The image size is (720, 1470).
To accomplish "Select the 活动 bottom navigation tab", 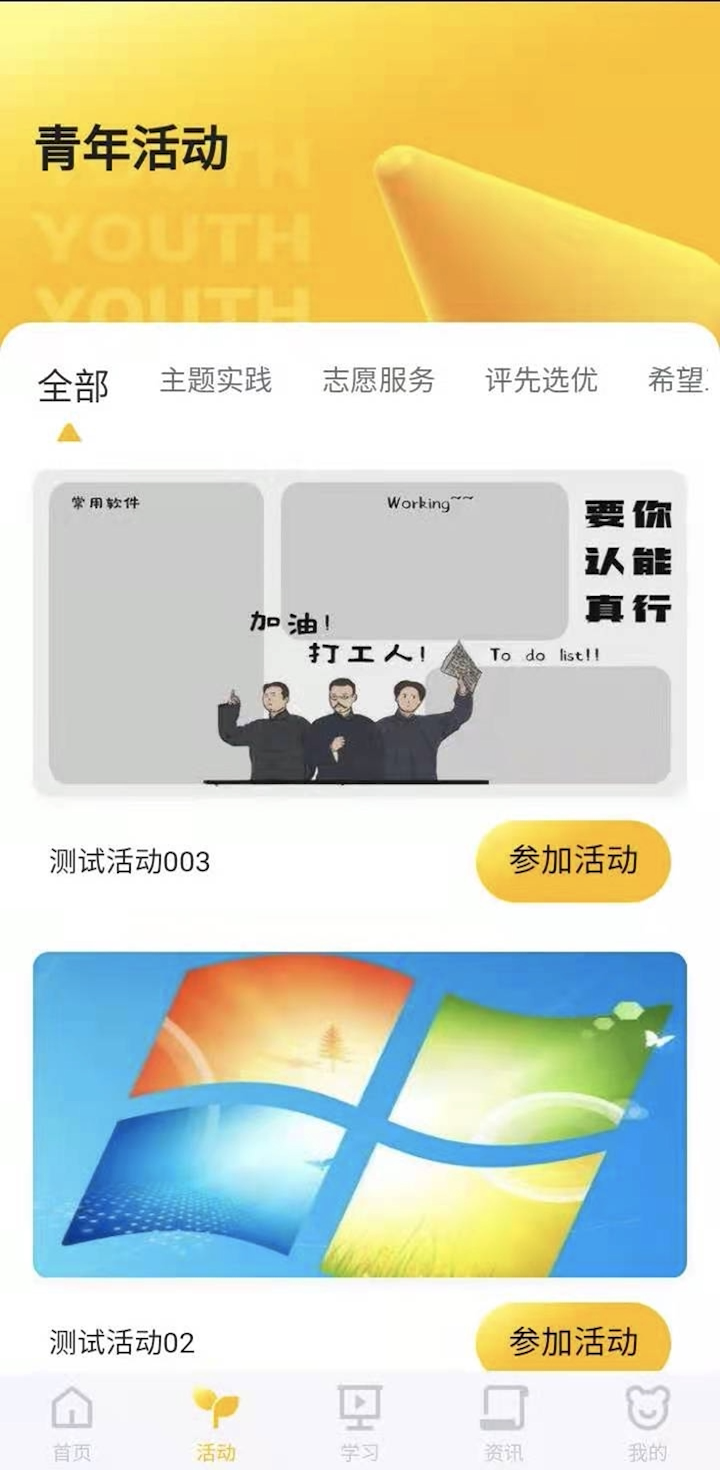I will 216,1423.
